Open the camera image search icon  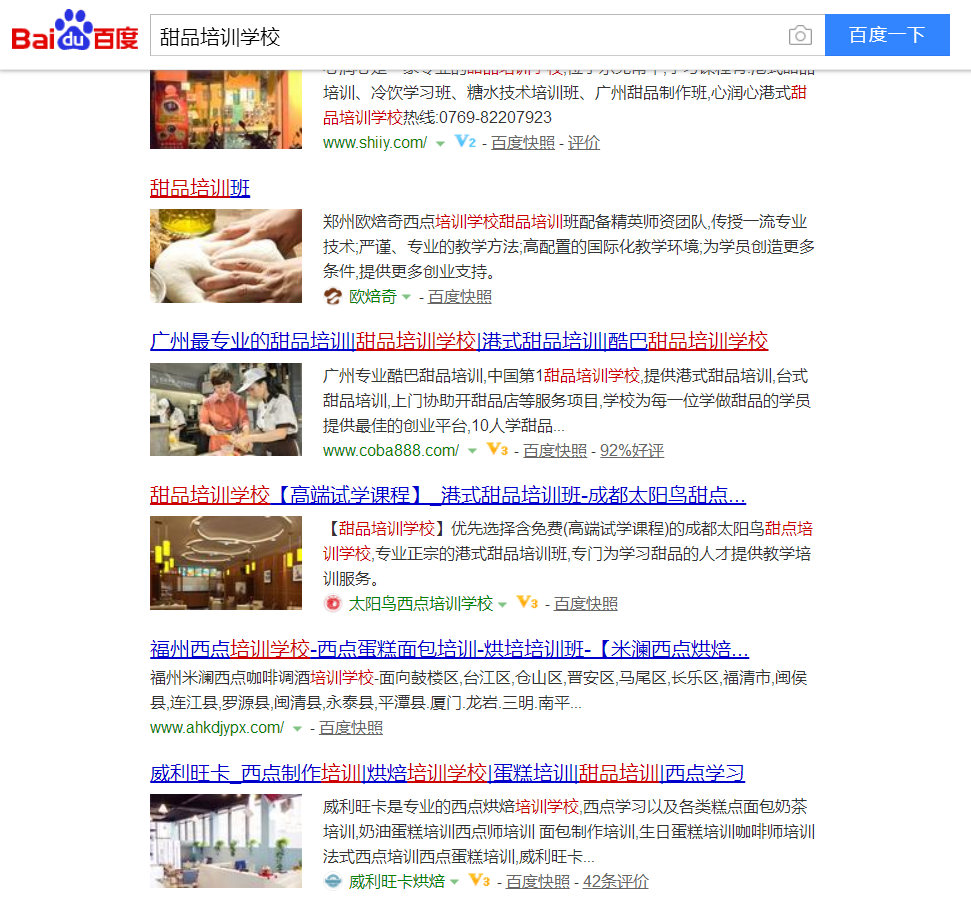pos(800,37)
